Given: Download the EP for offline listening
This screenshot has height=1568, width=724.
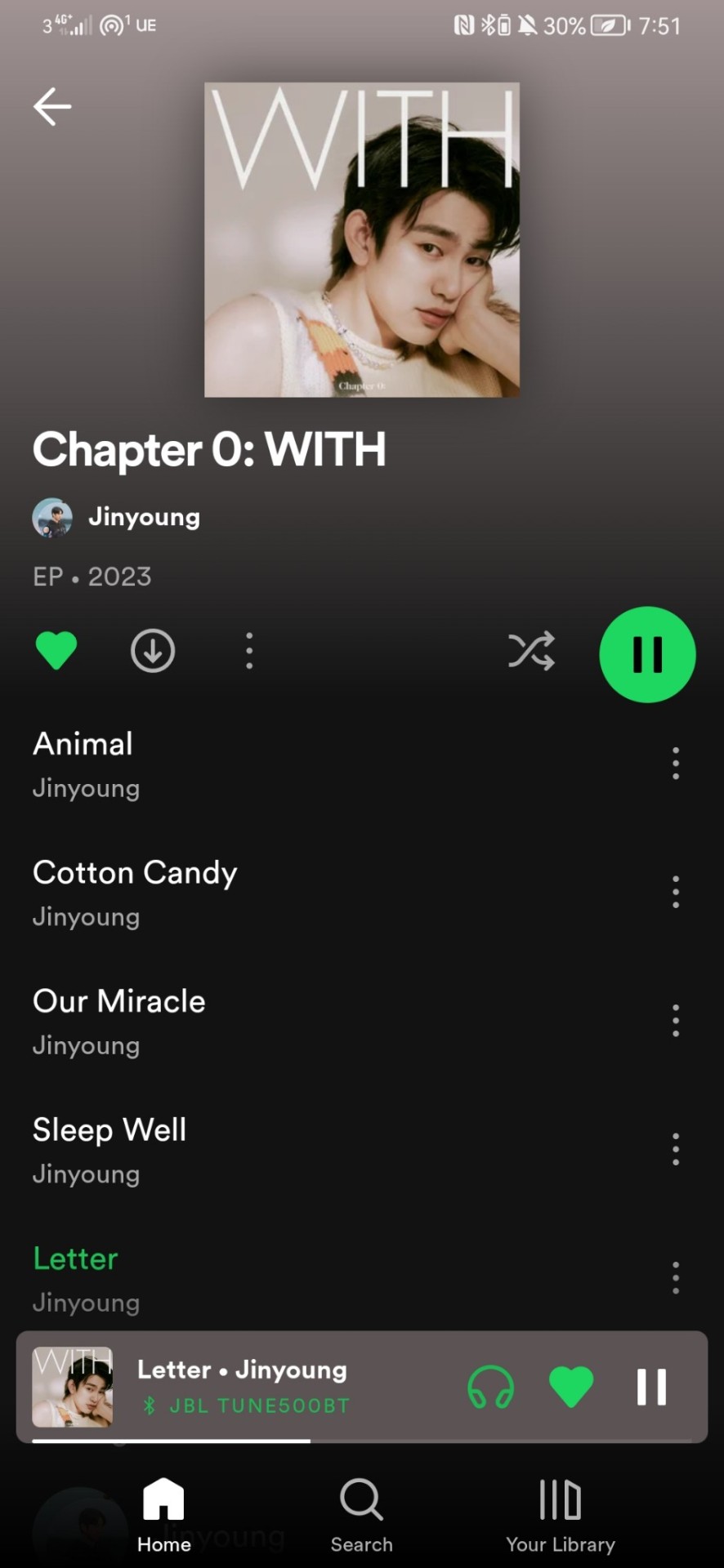Looking at the screenshot, I should (153, 651).
